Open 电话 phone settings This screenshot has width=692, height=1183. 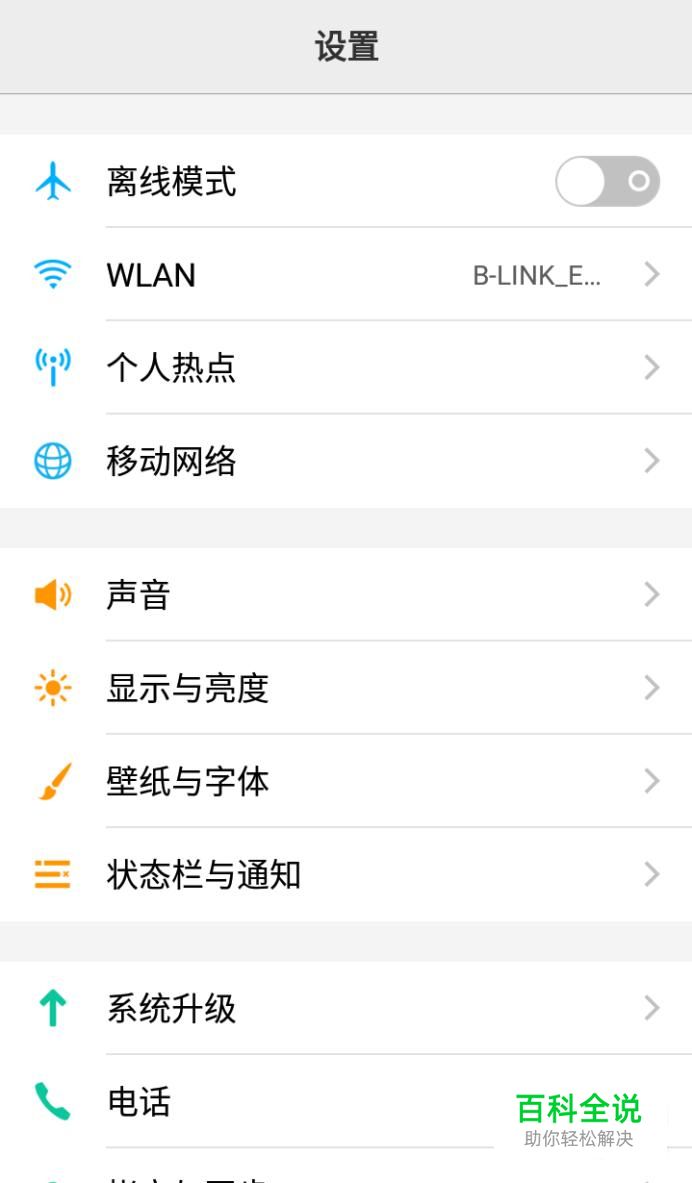(x=346, y=1102)
